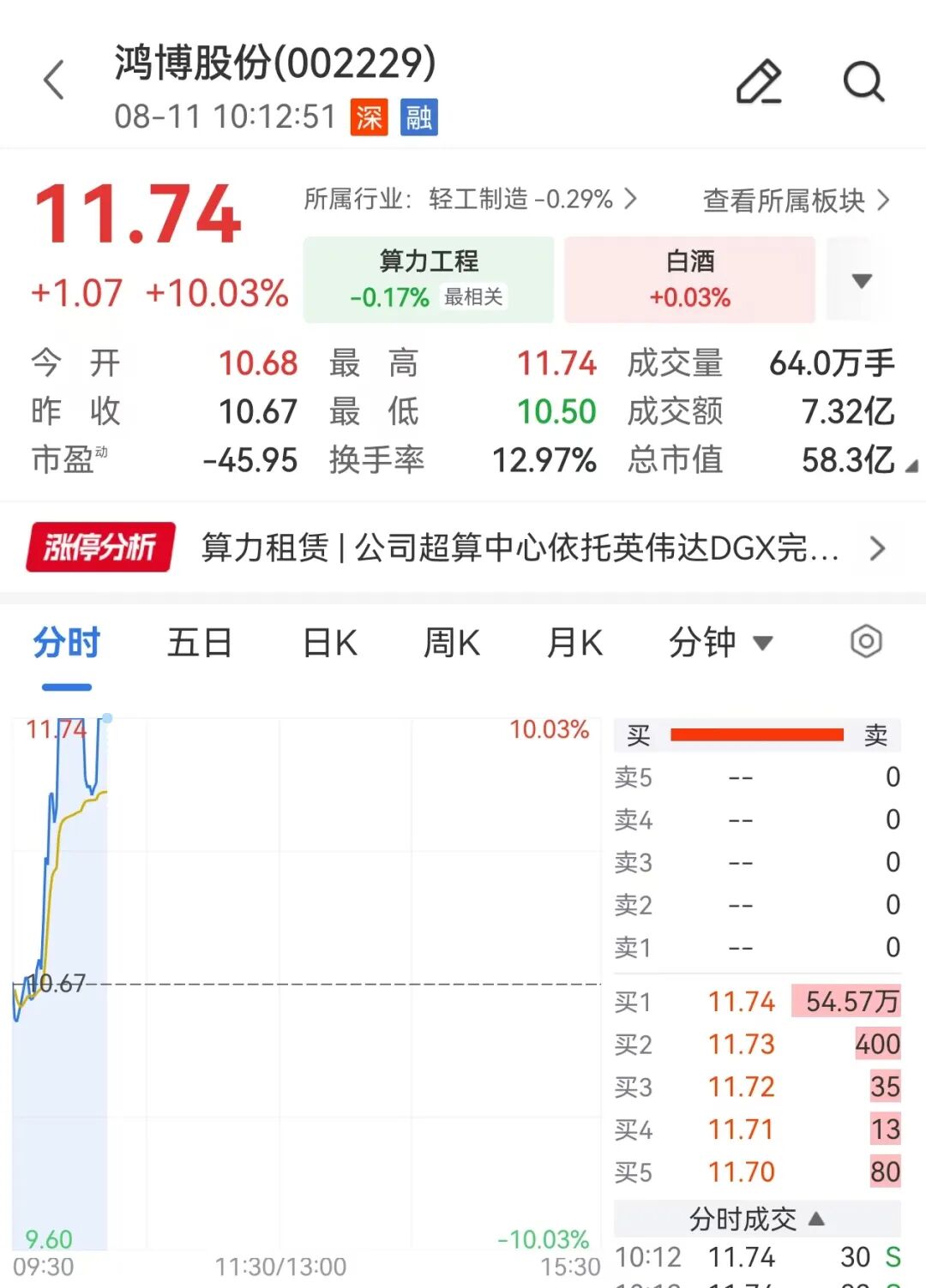Collapse the 分时成交 section
926x1288 pixels.
click(x=757, y=1218)
